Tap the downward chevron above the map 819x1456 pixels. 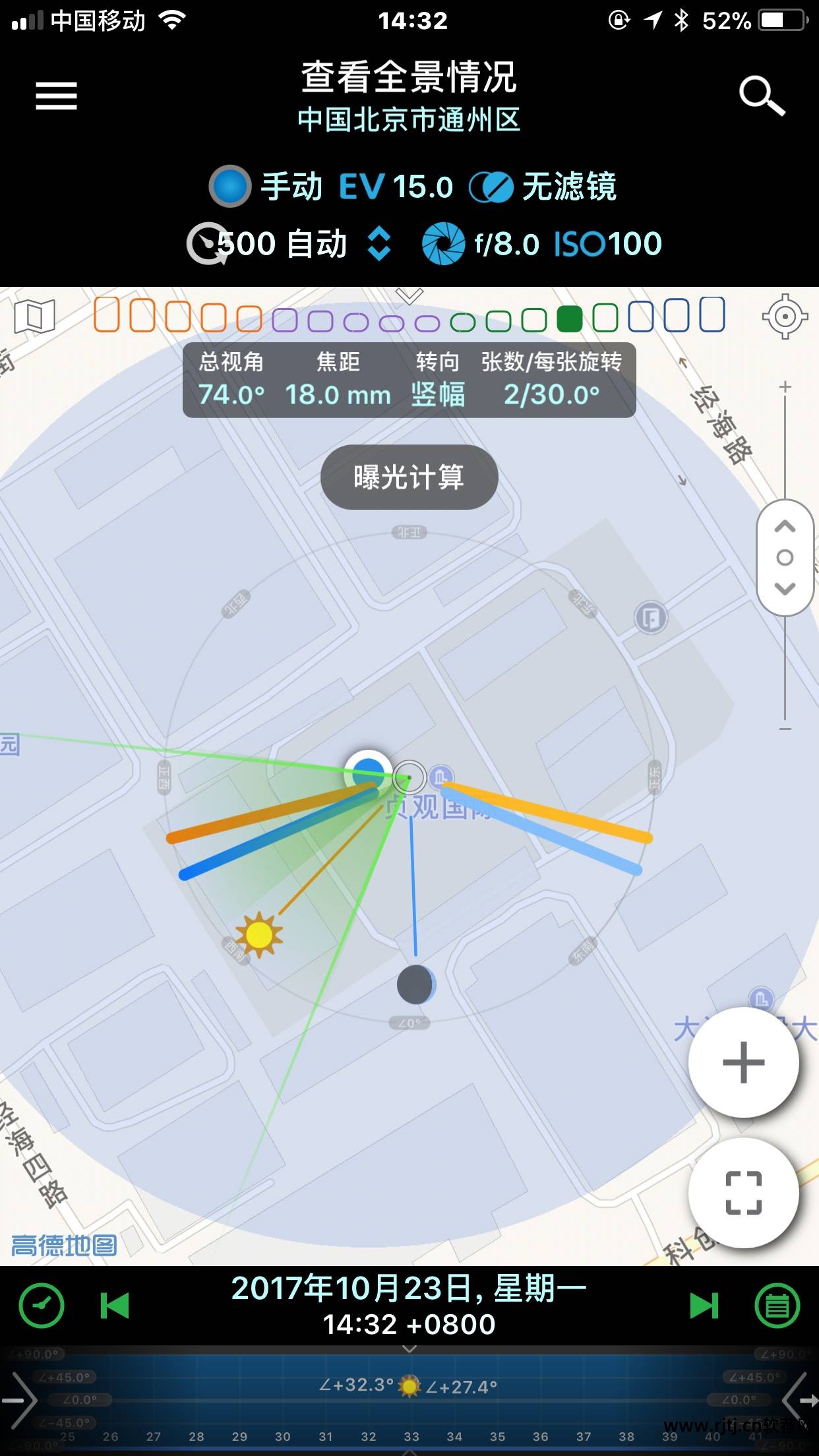coord(409,295)
